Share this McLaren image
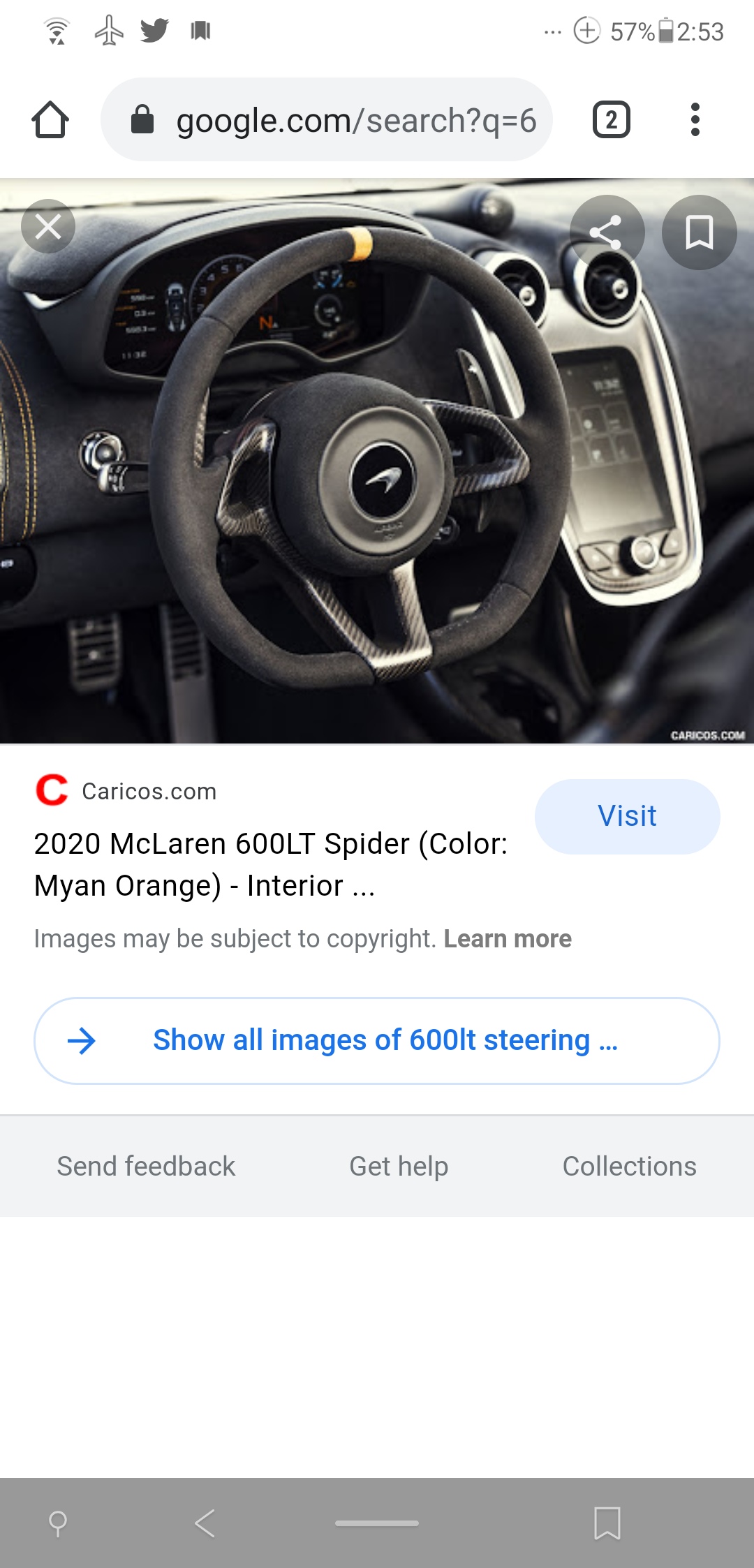The image size is (754, 1568). tap(607, 232)
